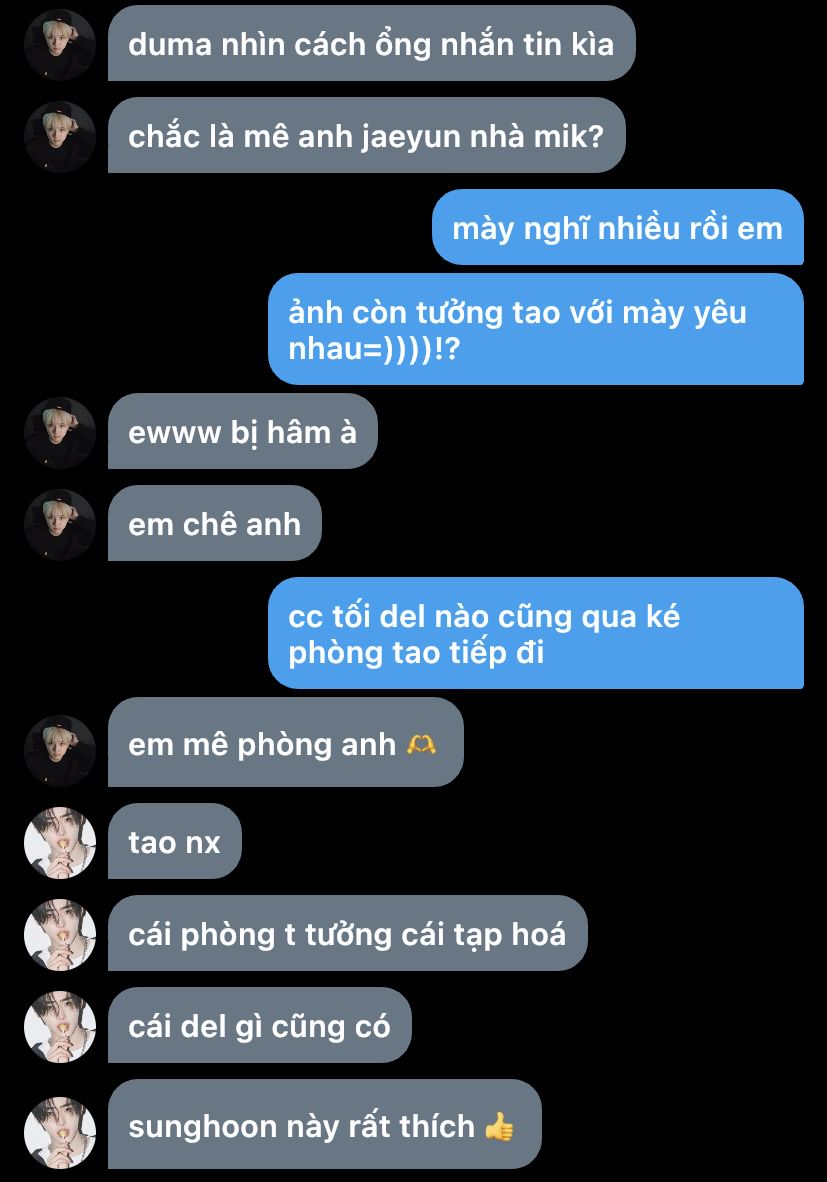
Task: Tap profile picture next to "em chê anh"
Action: pyautogui.click(x=59, y=524)
